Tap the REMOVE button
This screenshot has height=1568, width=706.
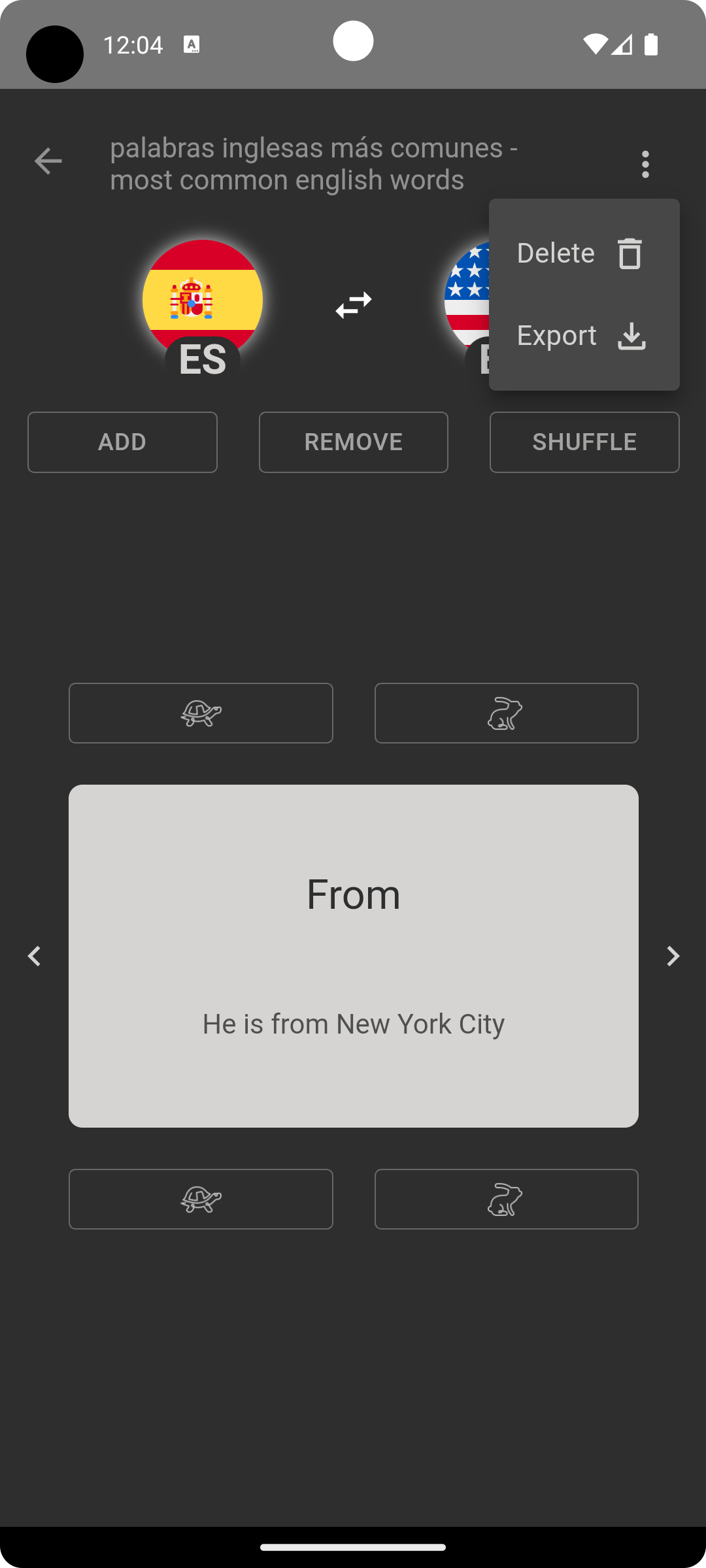coord(354,442)
